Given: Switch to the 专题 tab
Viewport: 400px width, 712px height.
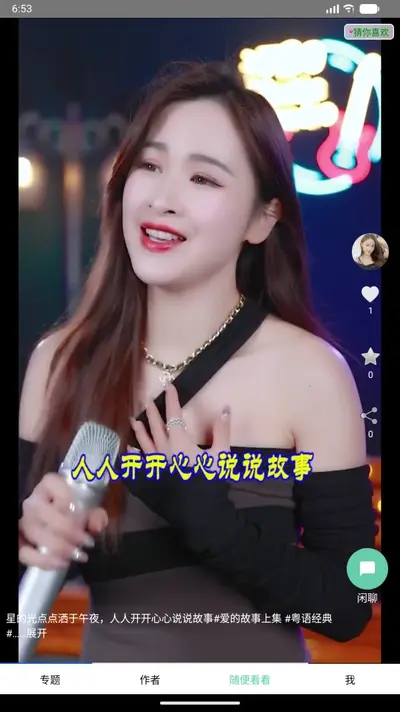Looking at the screenshot, I should pyautogui.click(x=50, y=680).
